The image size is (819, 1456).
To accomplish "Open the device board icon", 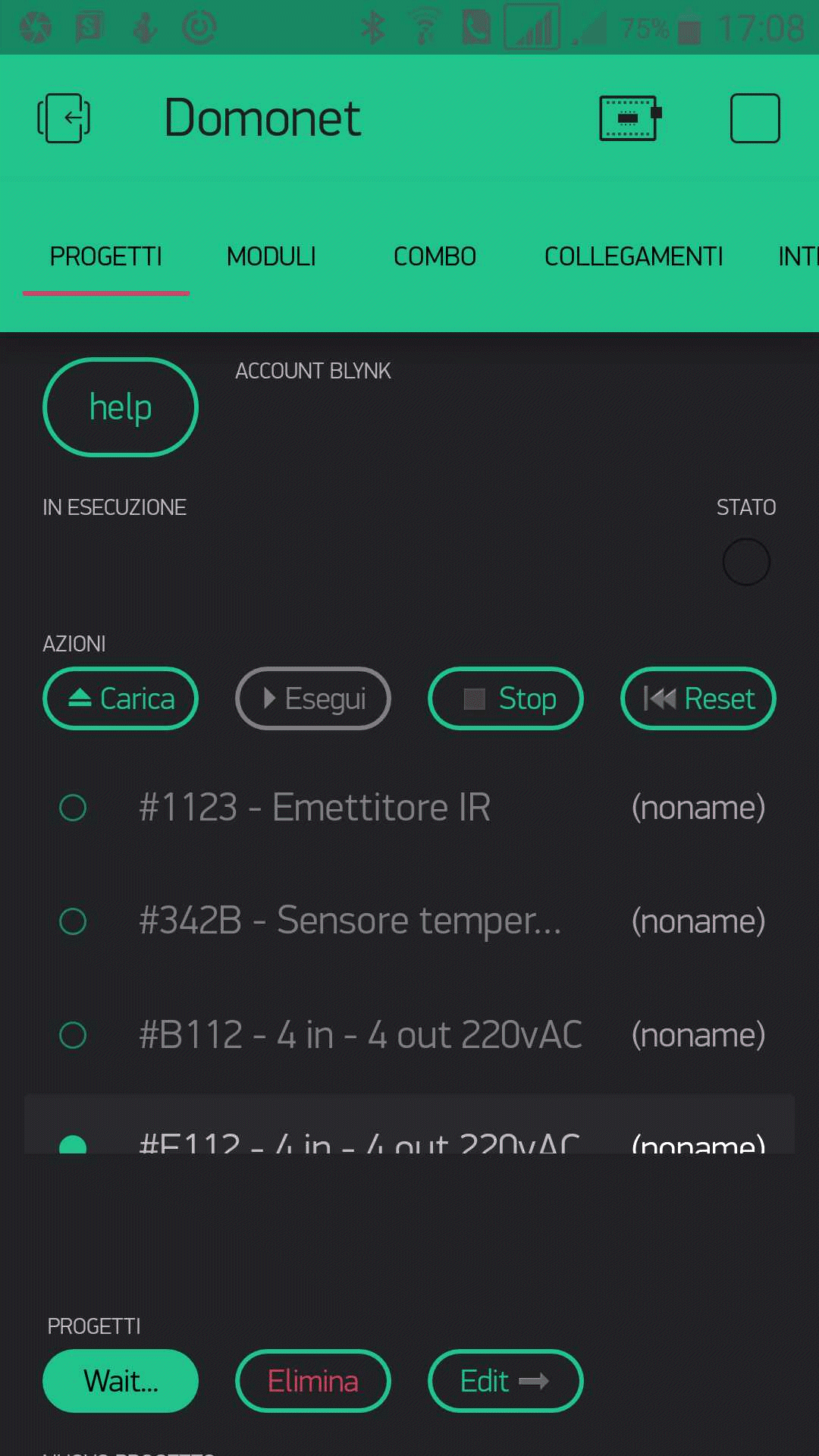I will (631, 118).
